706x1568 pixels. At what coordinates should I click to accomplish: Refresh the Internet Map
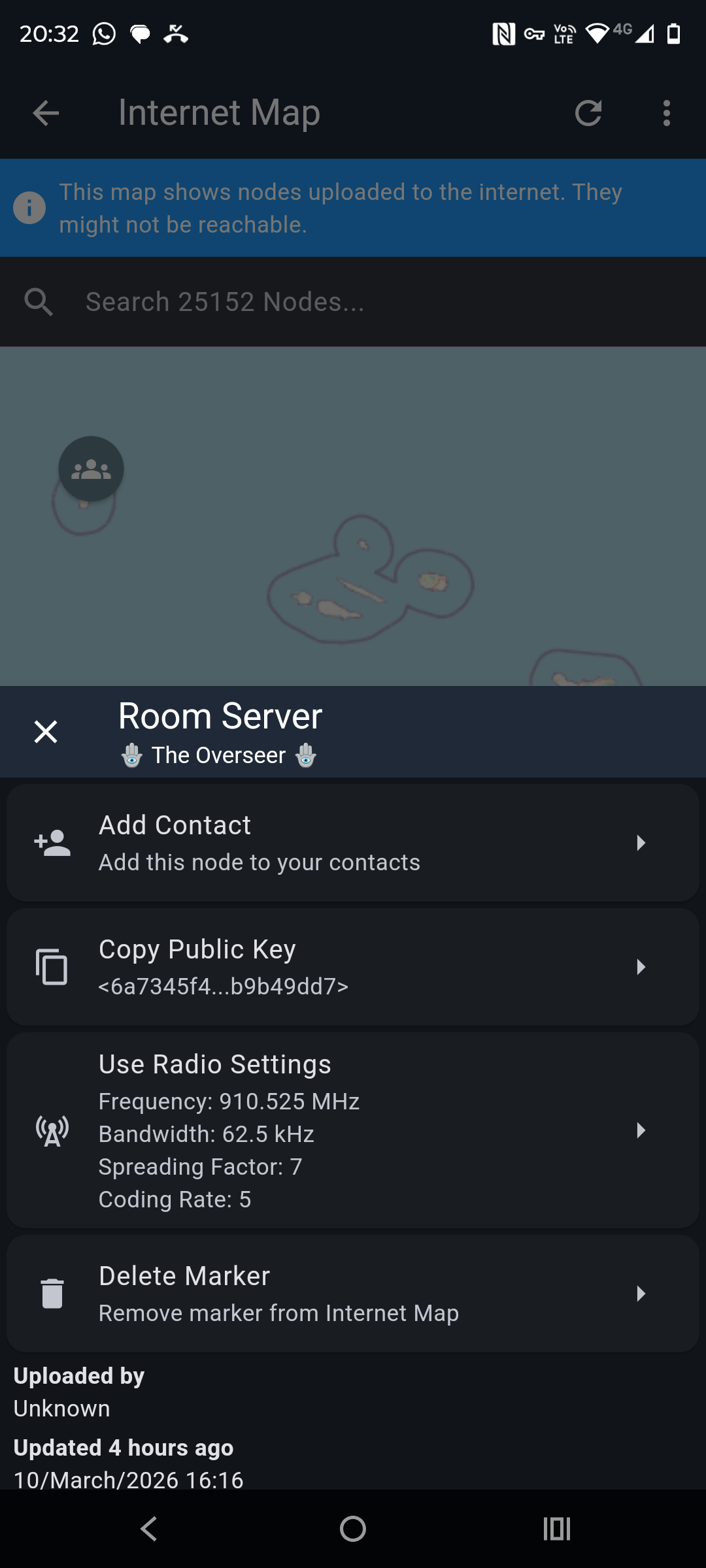pos(588,113)
